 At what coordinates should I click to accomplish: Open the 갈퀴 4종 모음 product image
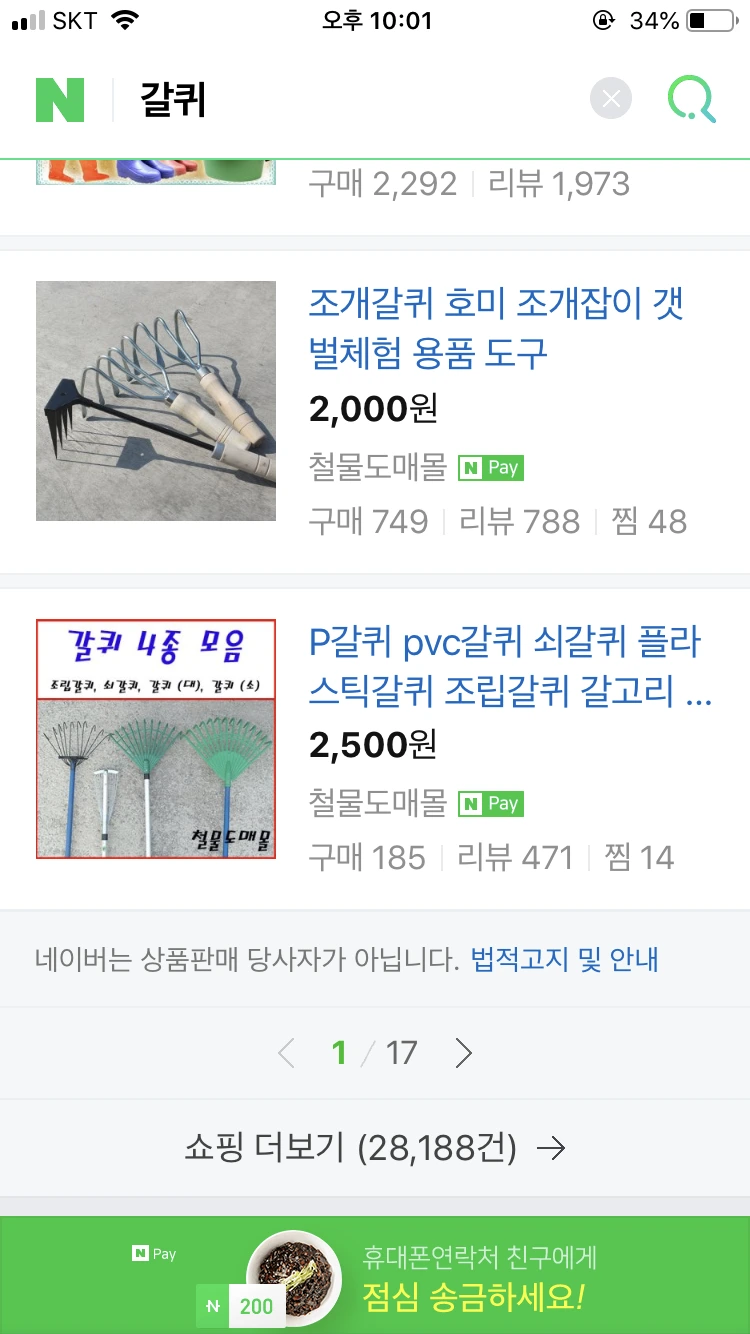[x=156, y=738]
